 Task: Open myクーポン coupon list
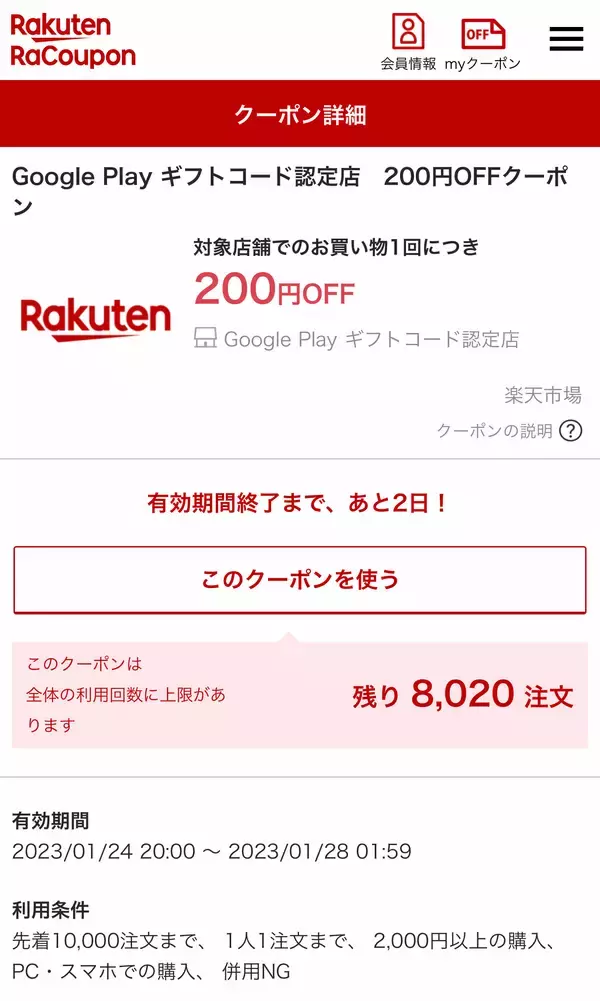point(483,42)
